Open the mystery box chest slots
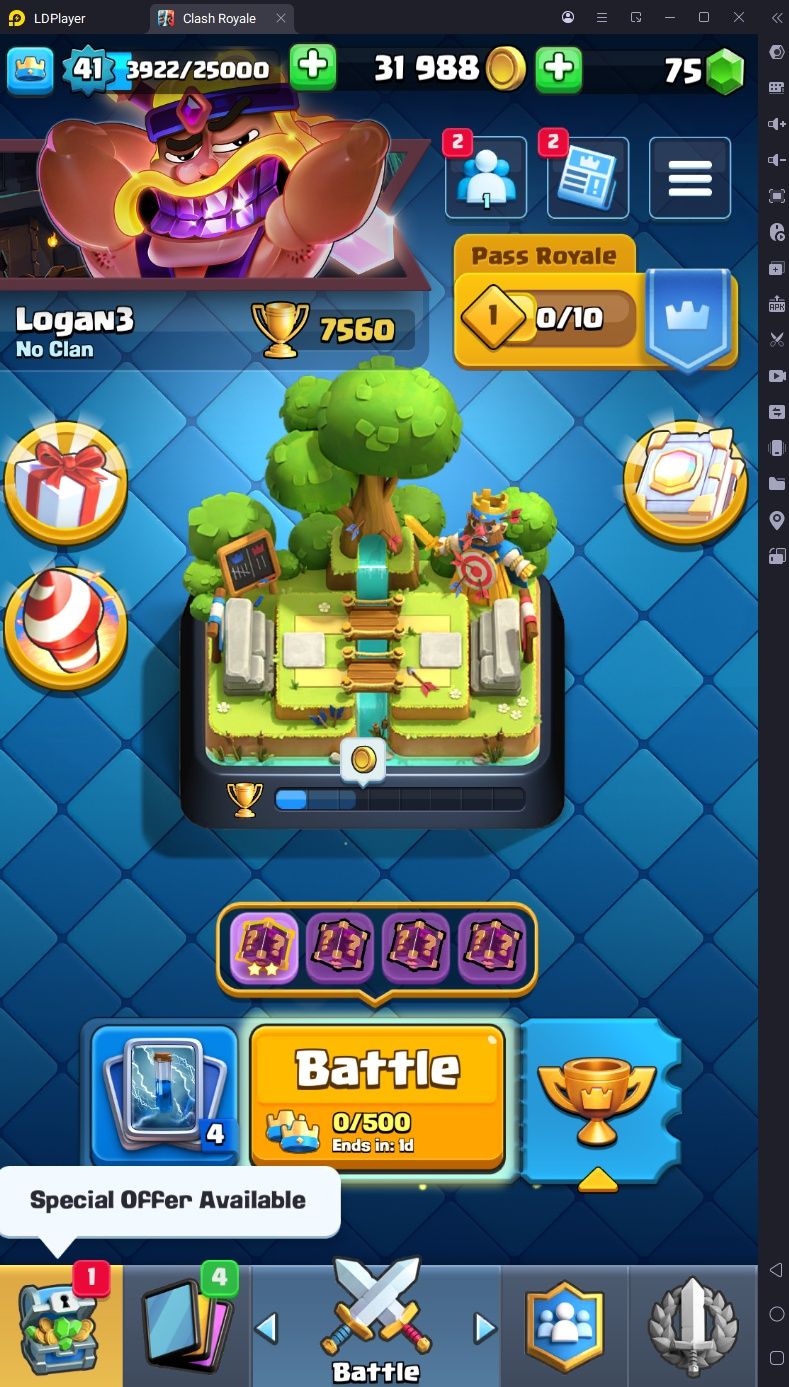Viewport: 789px width, 1387px height. click(378, 948)
